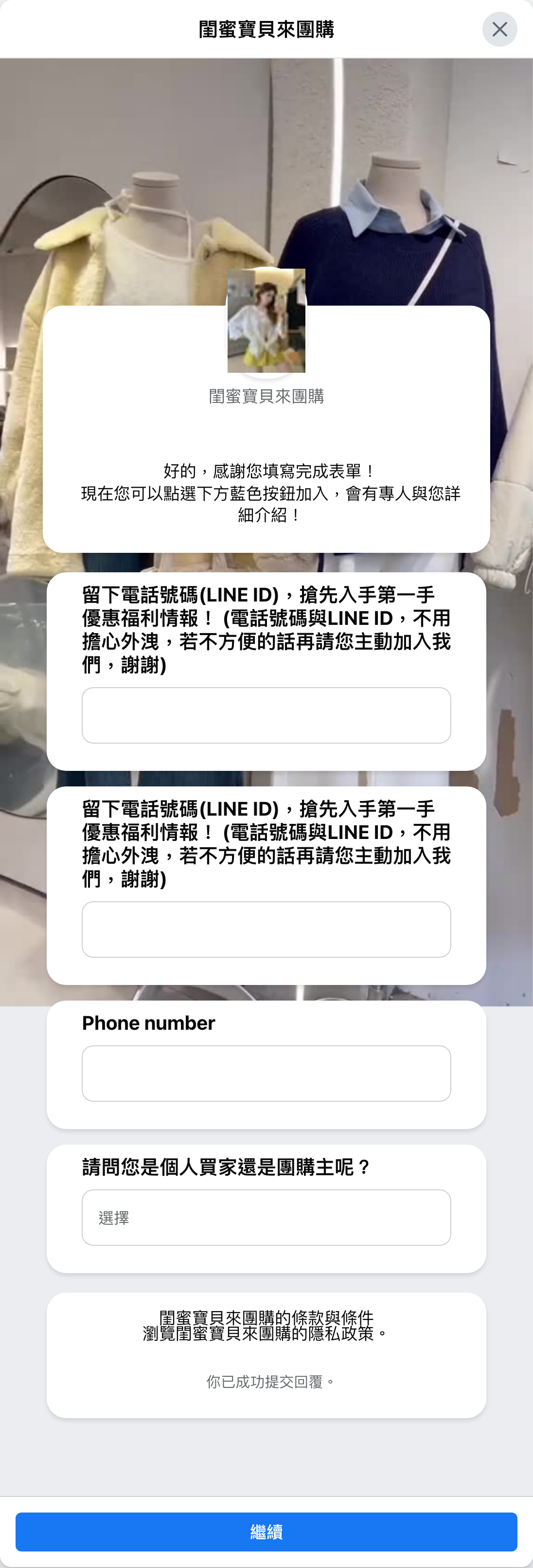The image size is (533, 1568).
Task: Click the first LINE ID text field
Action: 266,715
